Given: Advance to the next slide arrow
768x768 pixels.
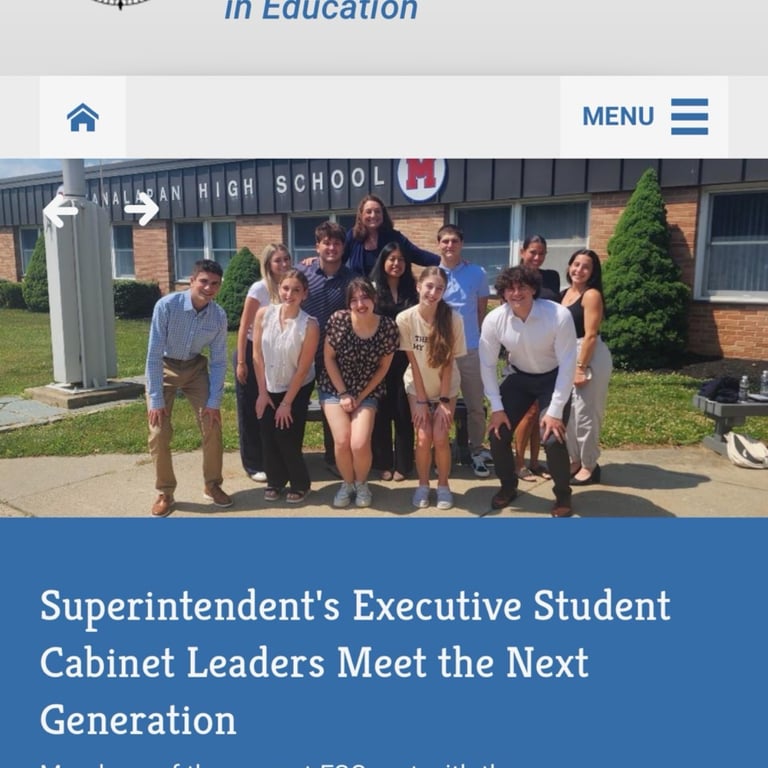Looking at the screenshot, I should (x=141, y=209).
